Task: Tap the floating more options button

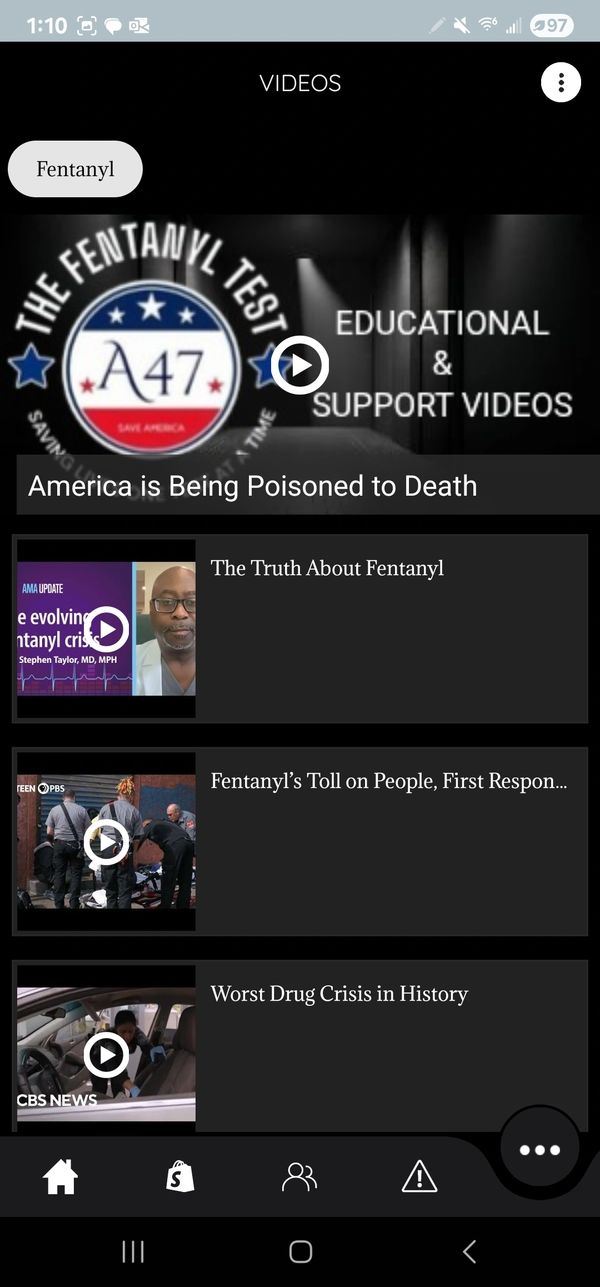Action: (x=540, y=1150)
